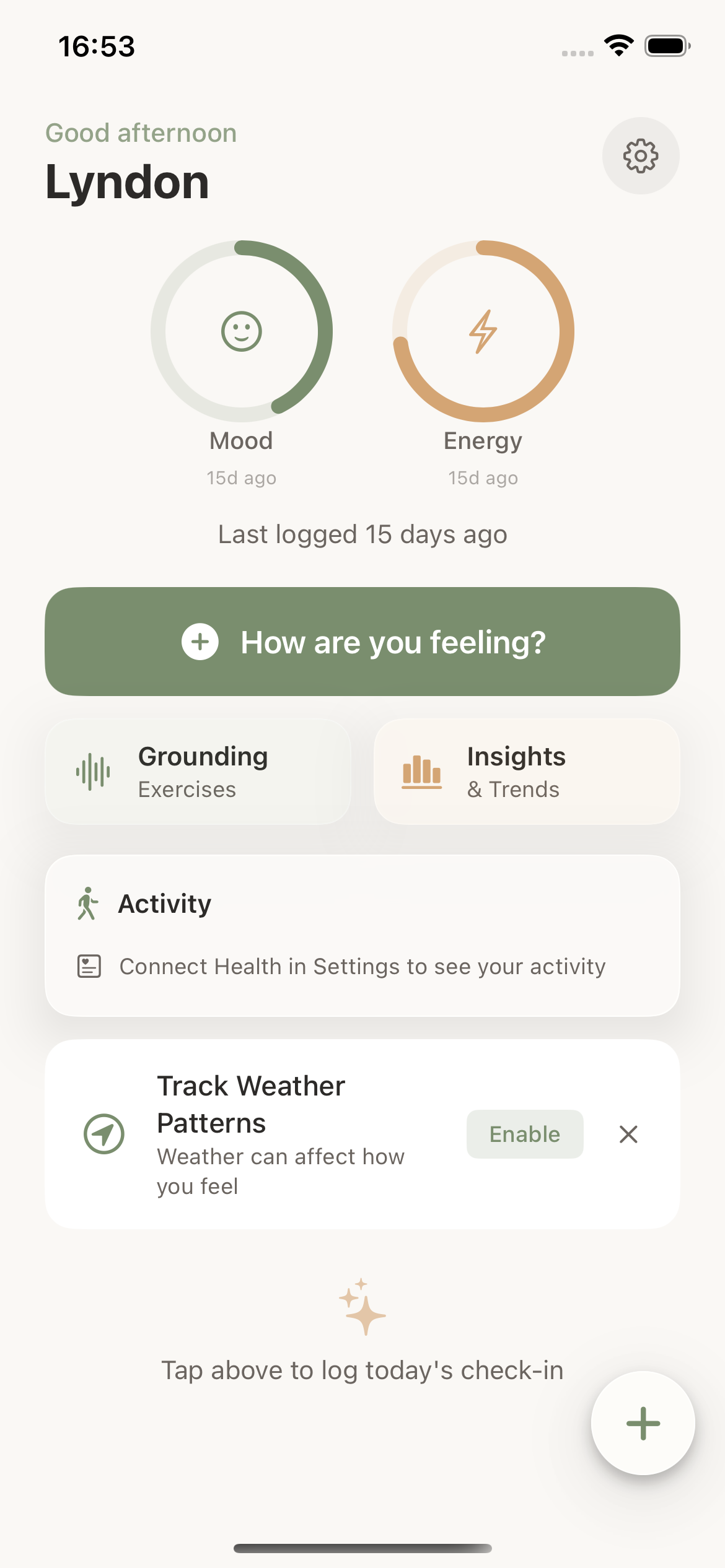This screenshot has height=1568, width=725.
Task: Tap the plus icon inside the green button
Action: [200, 642]
